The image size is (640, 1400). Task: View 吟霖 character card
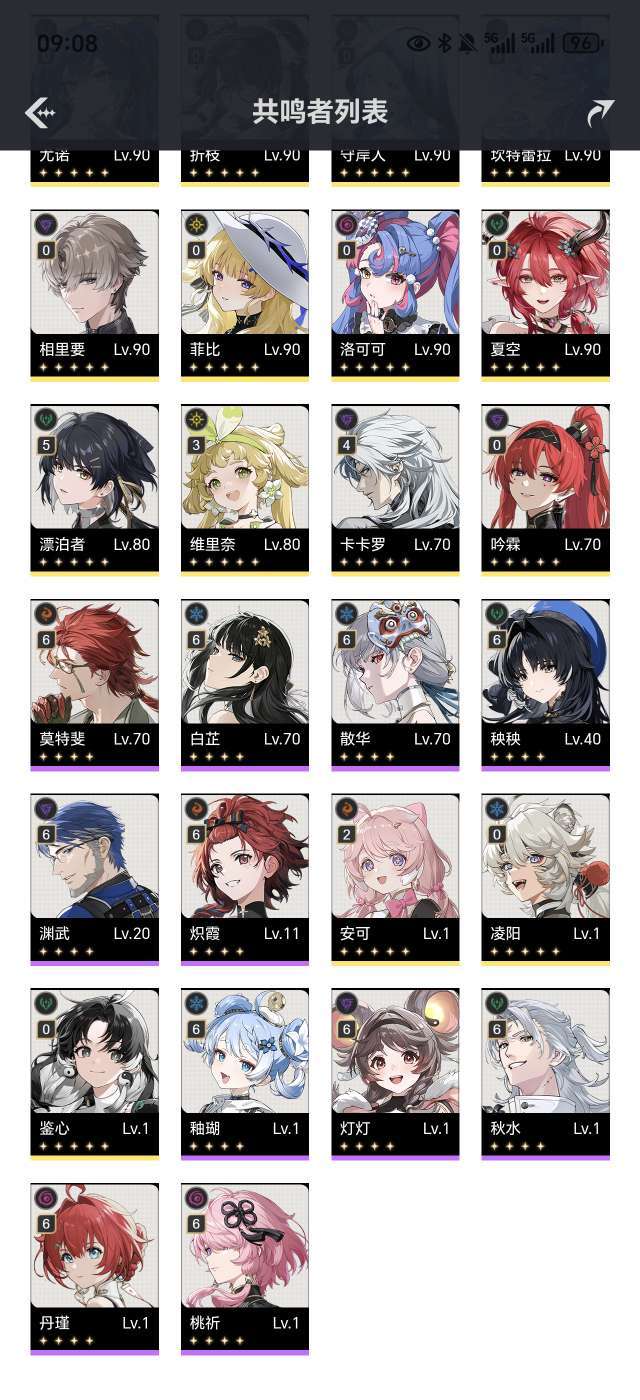pos(545,487)
